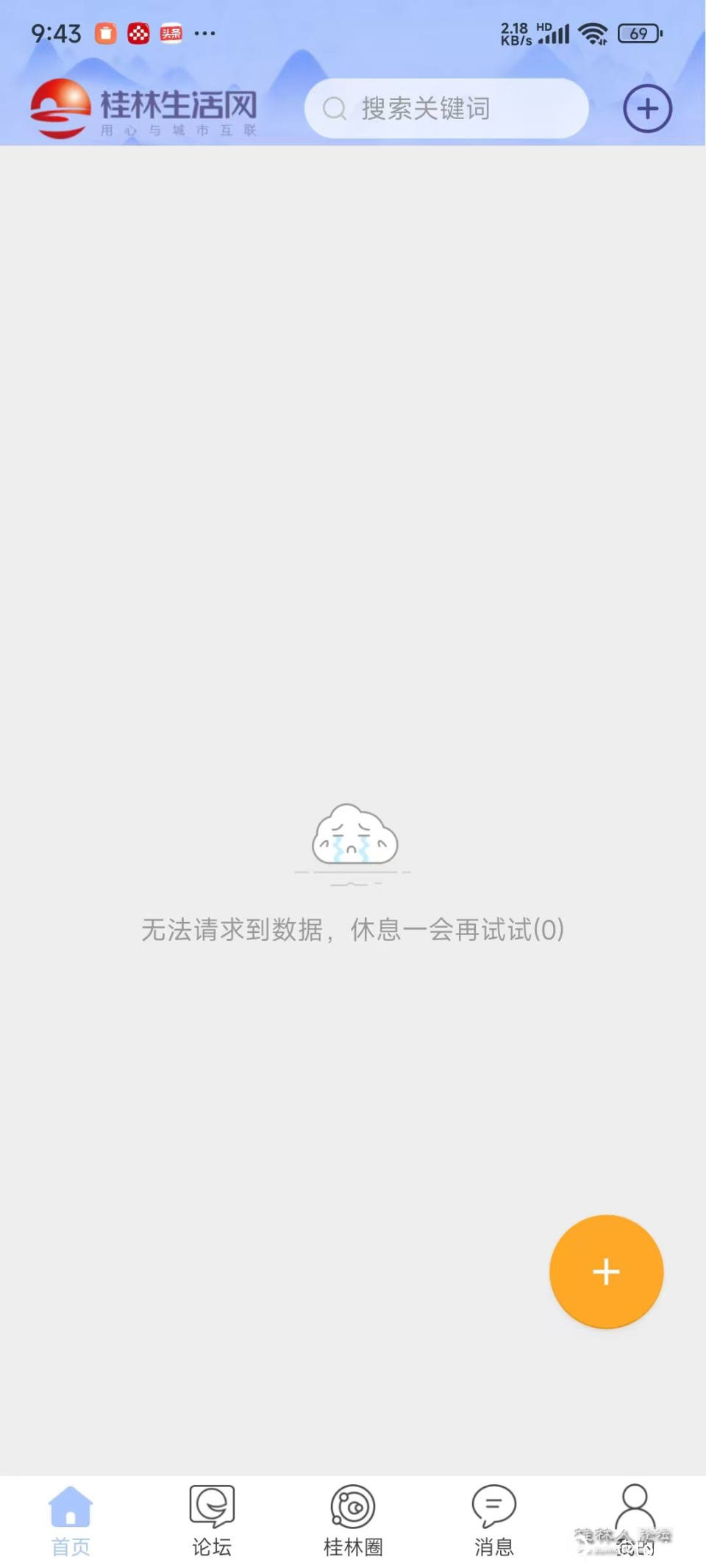
Task: Tap the orange plus floating button
Action: [x=605, y=1271]
